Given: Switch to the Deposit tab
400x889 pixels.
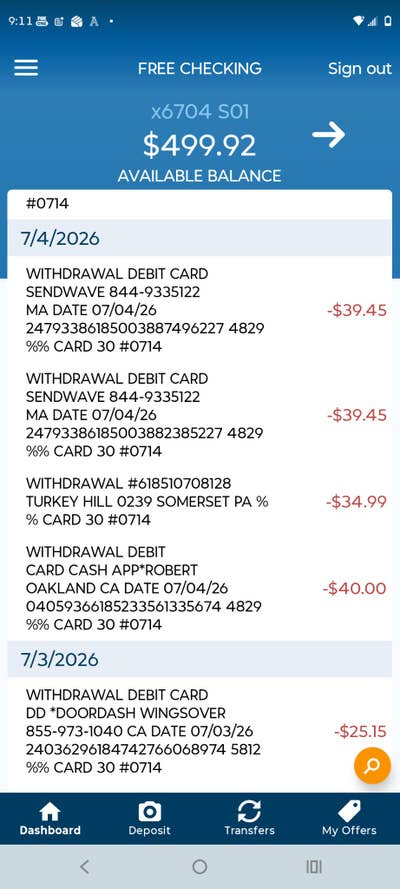Looking at the screenshot, I should [x=150, y=819].
